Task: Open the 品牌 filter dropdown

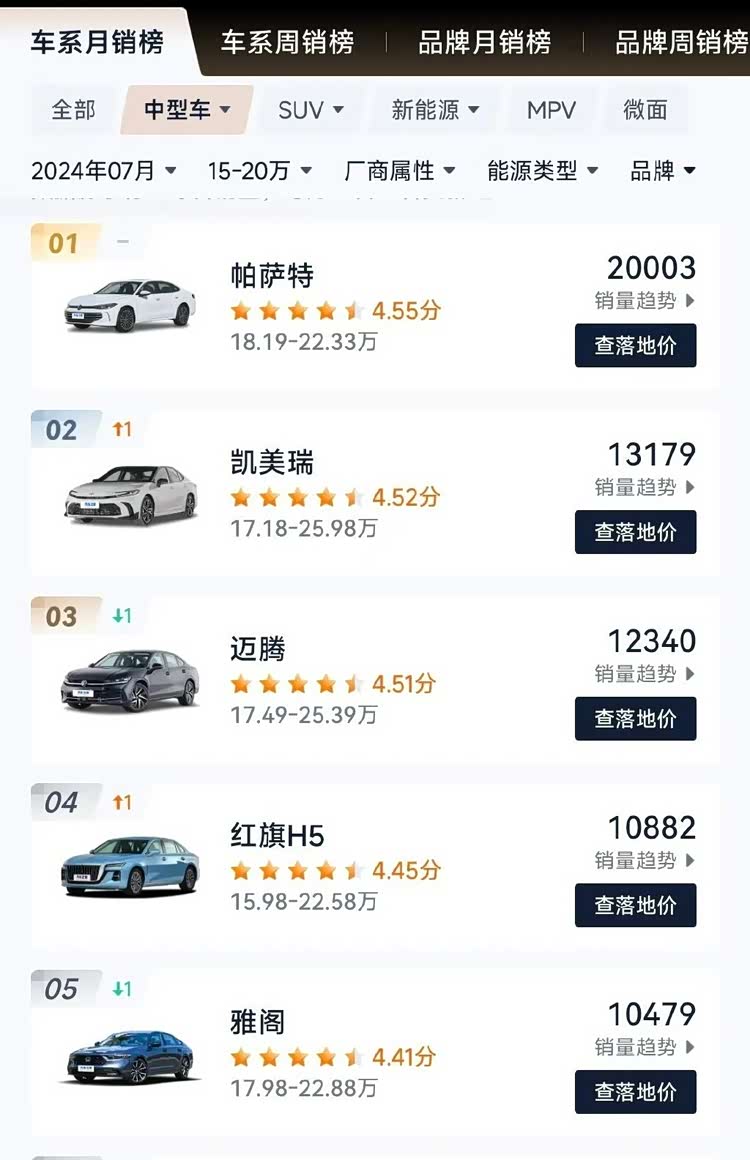Action: [x=663, y=171]
